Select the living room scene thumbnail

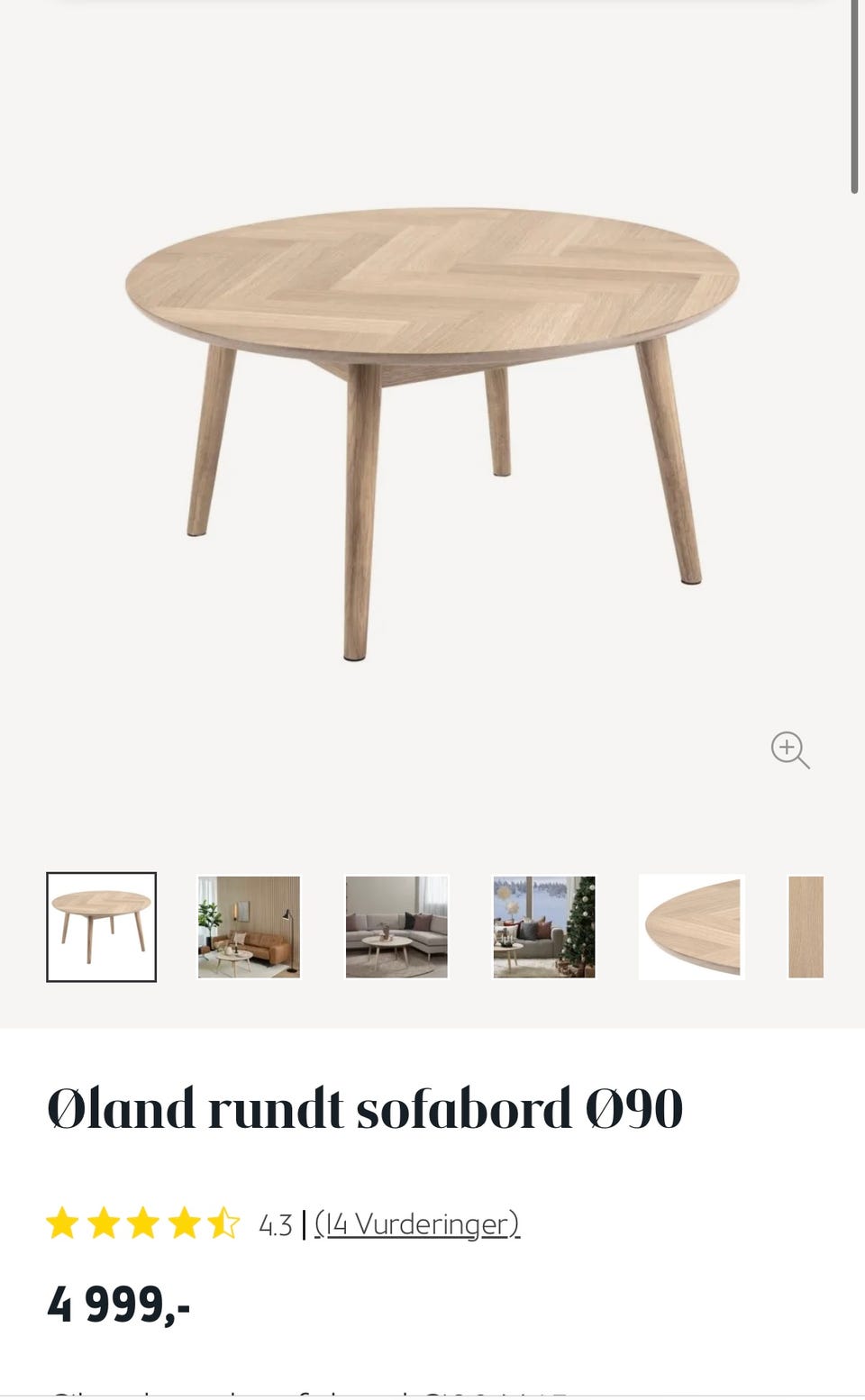tap(249, 927)
